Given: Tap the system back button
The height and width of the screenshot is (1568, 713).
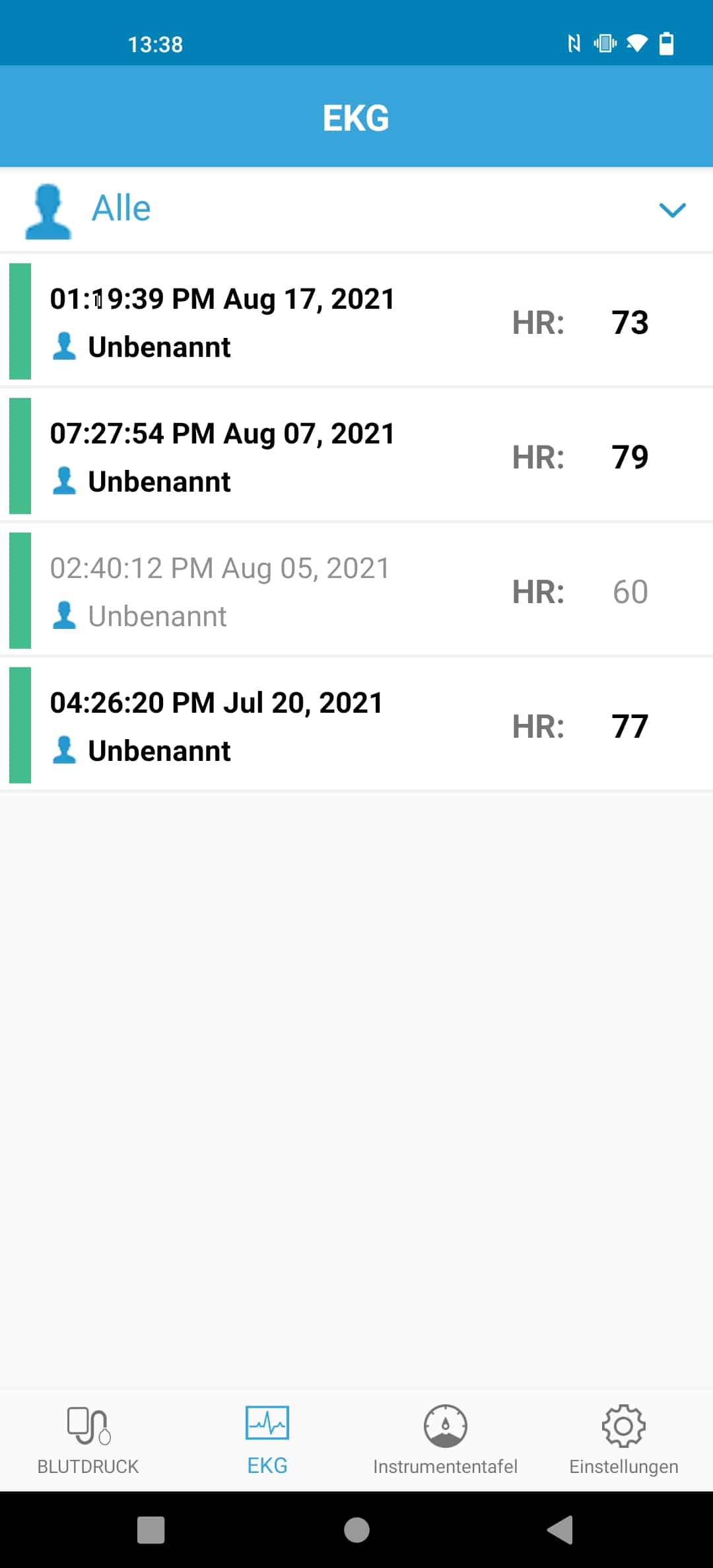Looking at the screenshot, I should [x=560, y=1530].
